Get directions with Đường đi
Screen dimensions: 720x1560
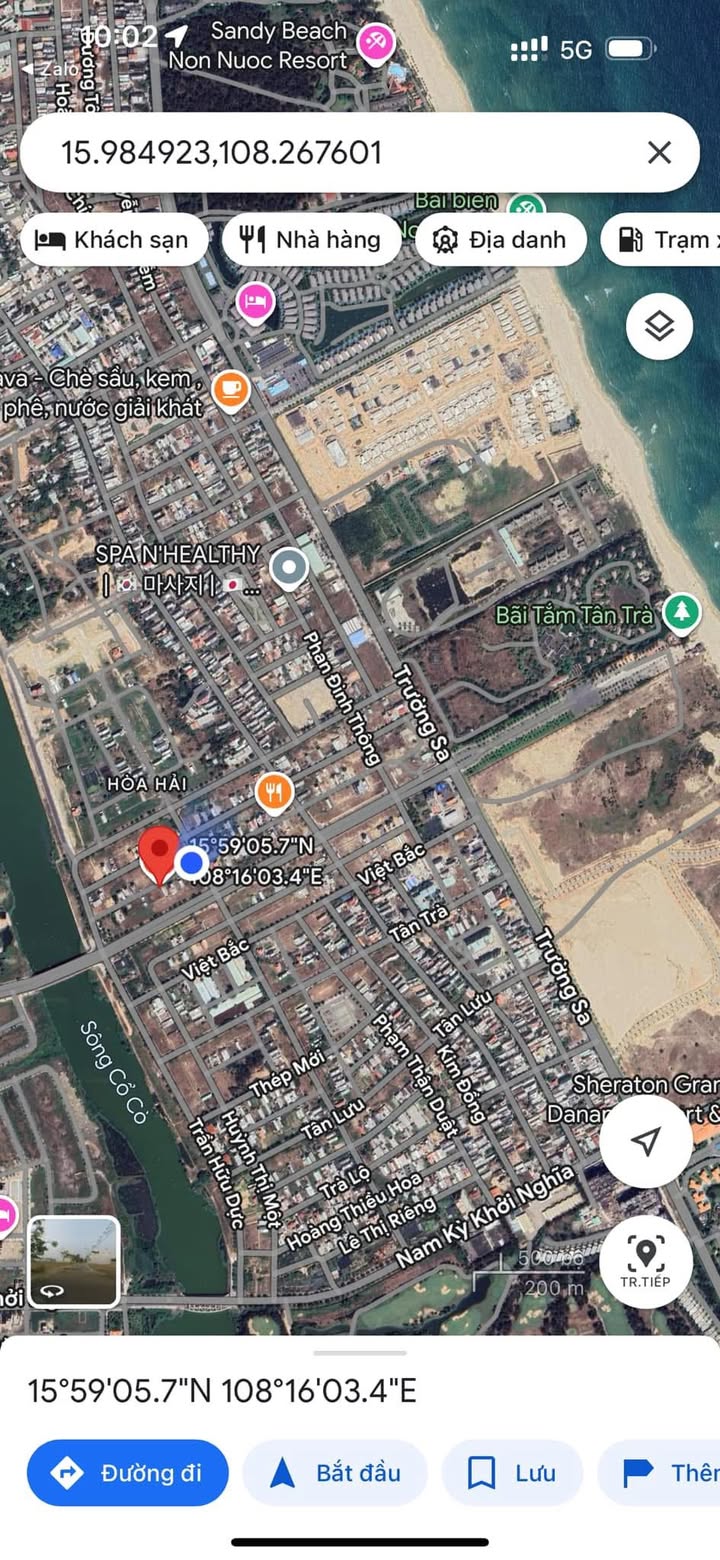point(128,1473)
